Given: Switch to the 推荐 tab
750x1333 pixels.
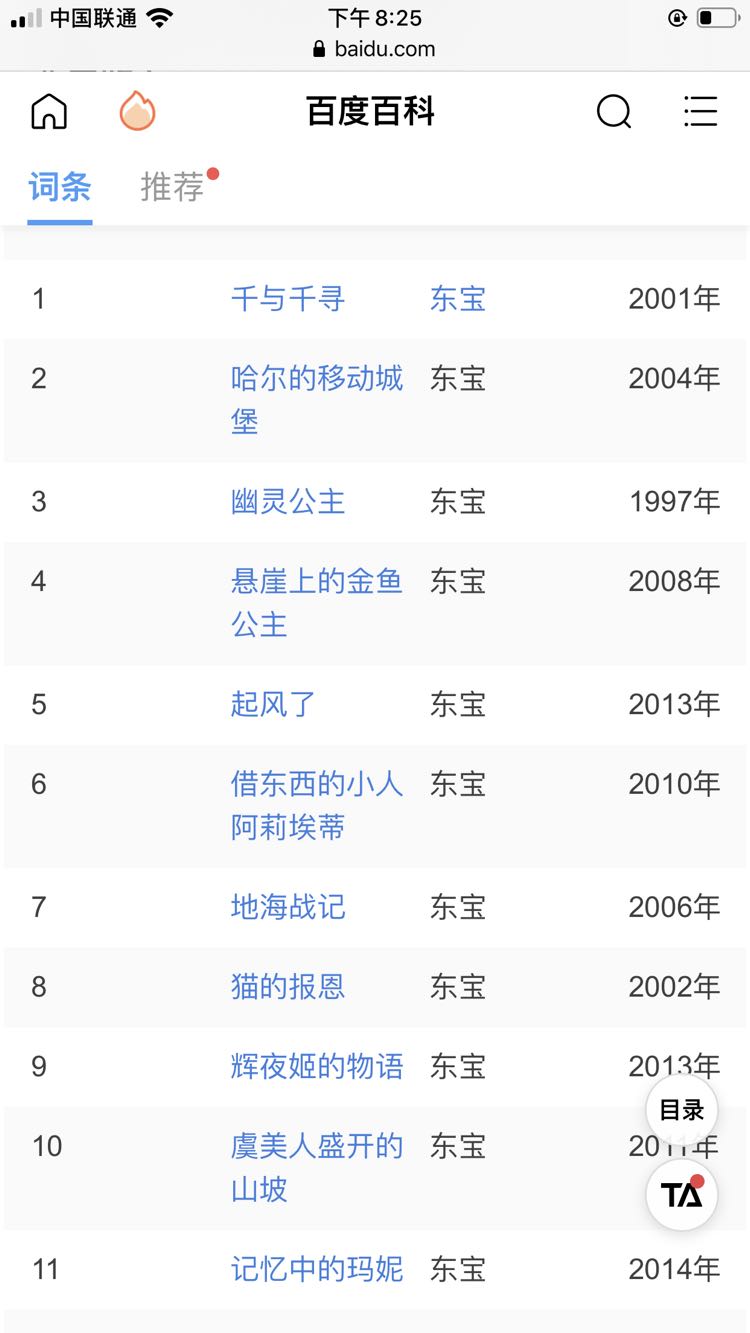Looking at the screenshot, I should point(172,187).
